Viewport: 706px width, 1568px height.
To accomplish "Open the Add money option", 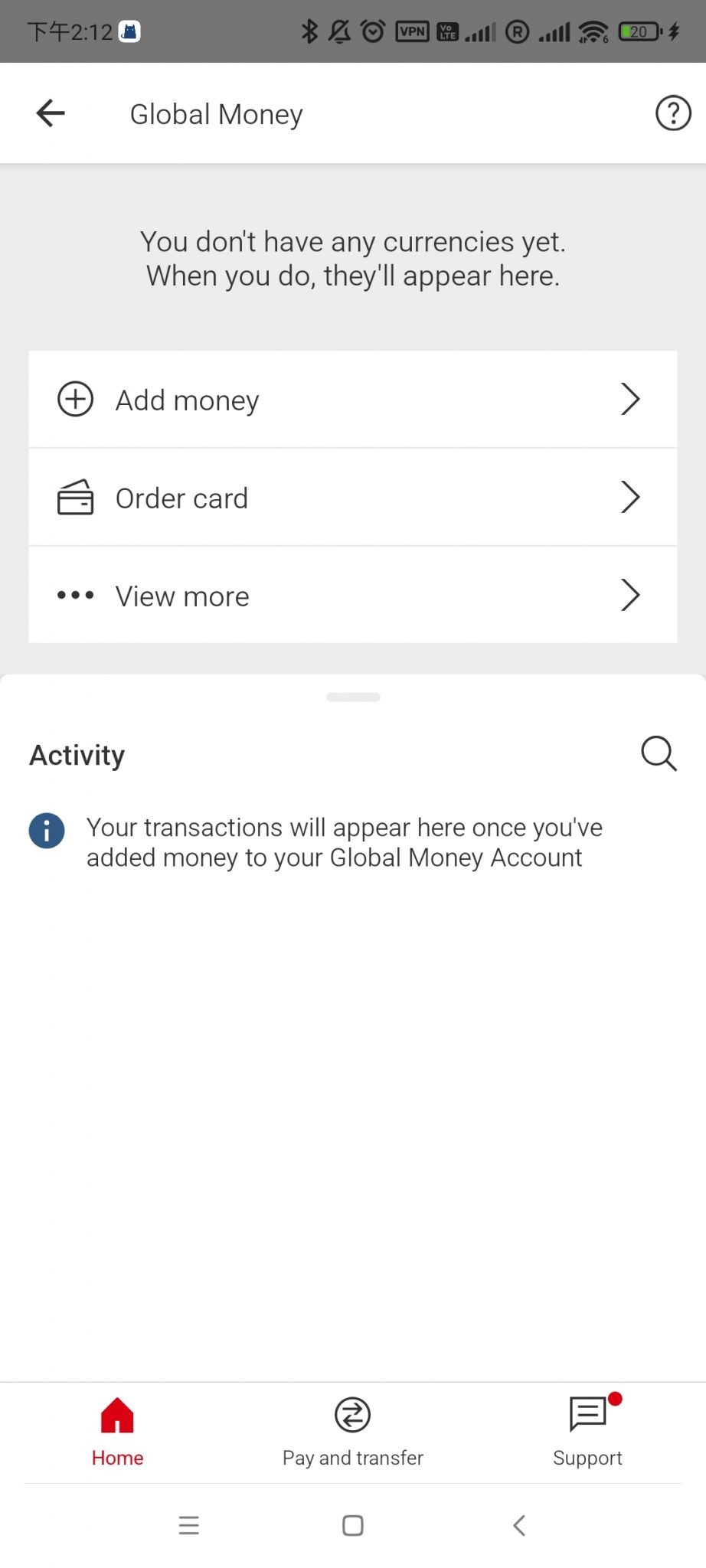I will pyautogui.click(x=353, y=400).
